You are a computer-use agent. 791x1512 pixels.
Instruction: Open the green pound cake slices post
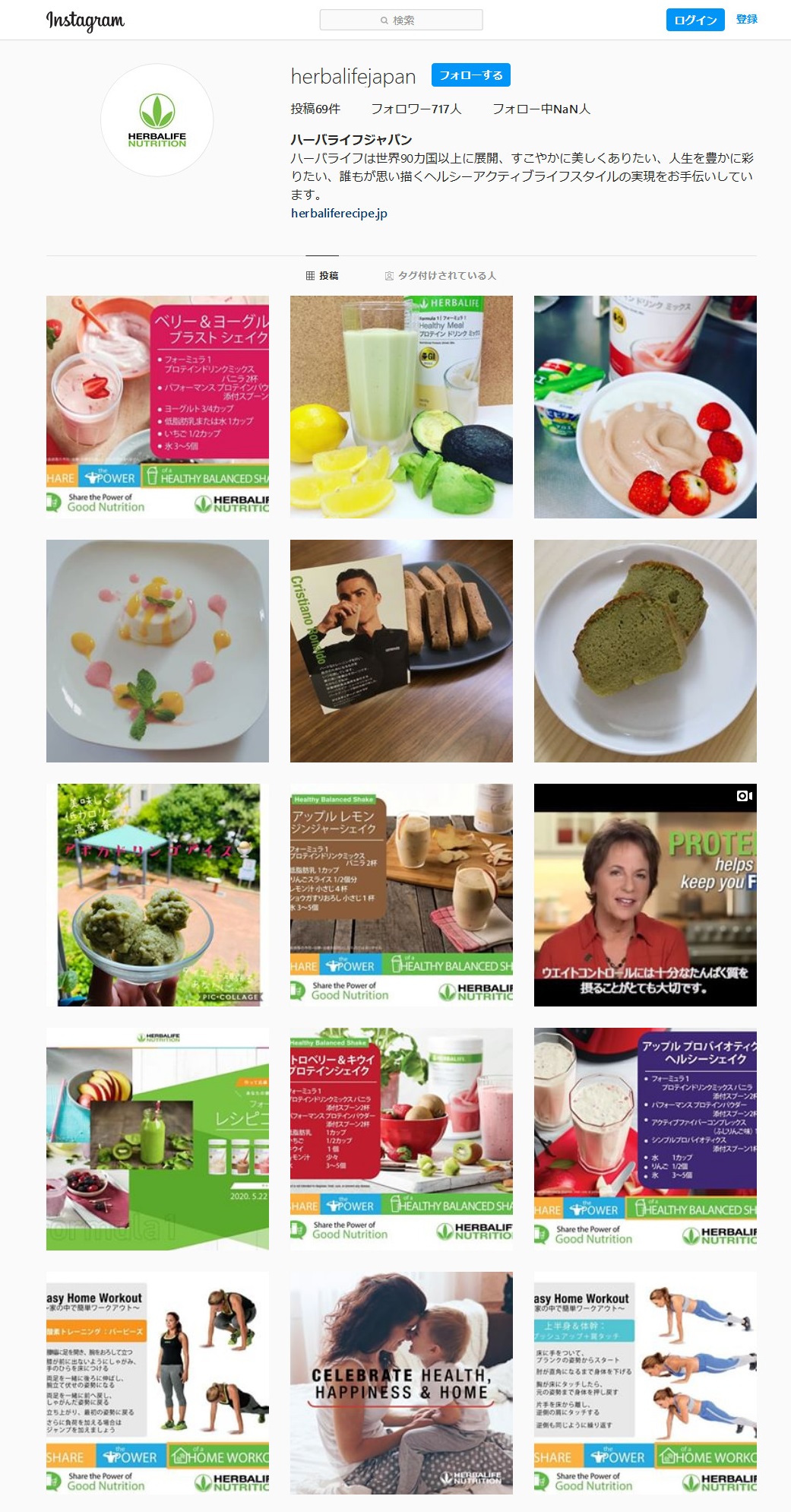coord(645,651)
